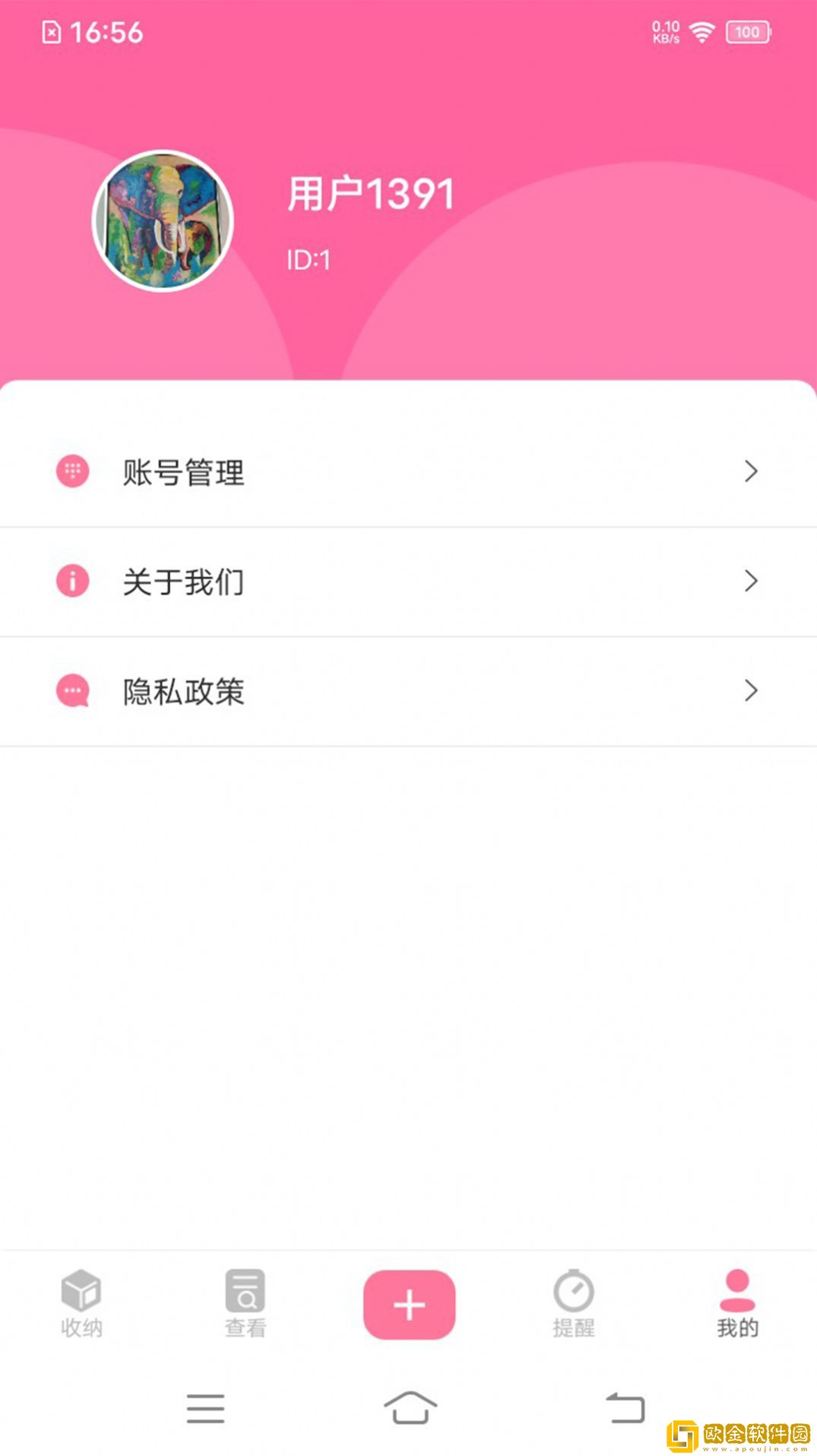
Task: Check the Wi-Fi status icon
Action: 701,31
